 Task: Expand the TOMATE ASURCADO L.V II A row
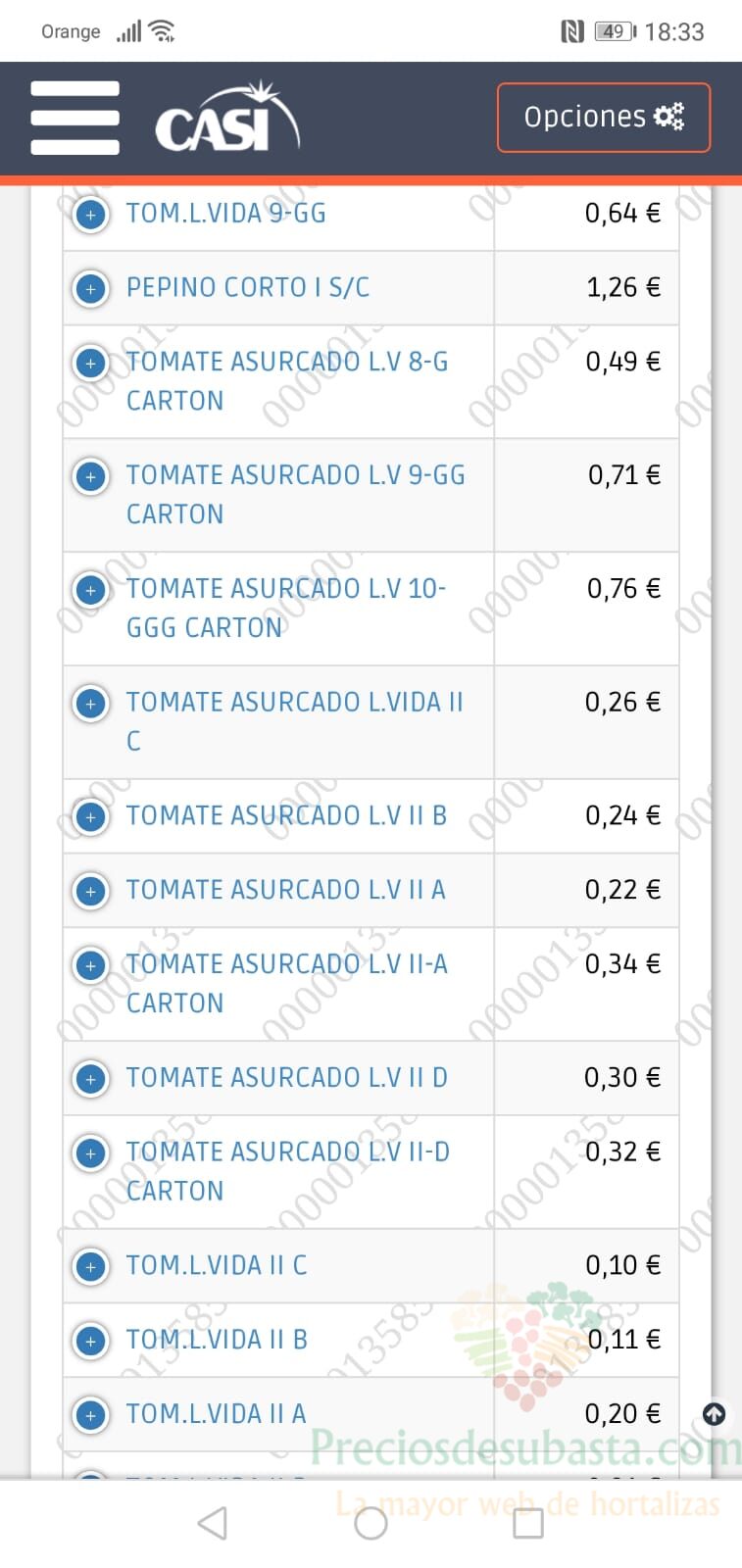(x=91, y=892)
